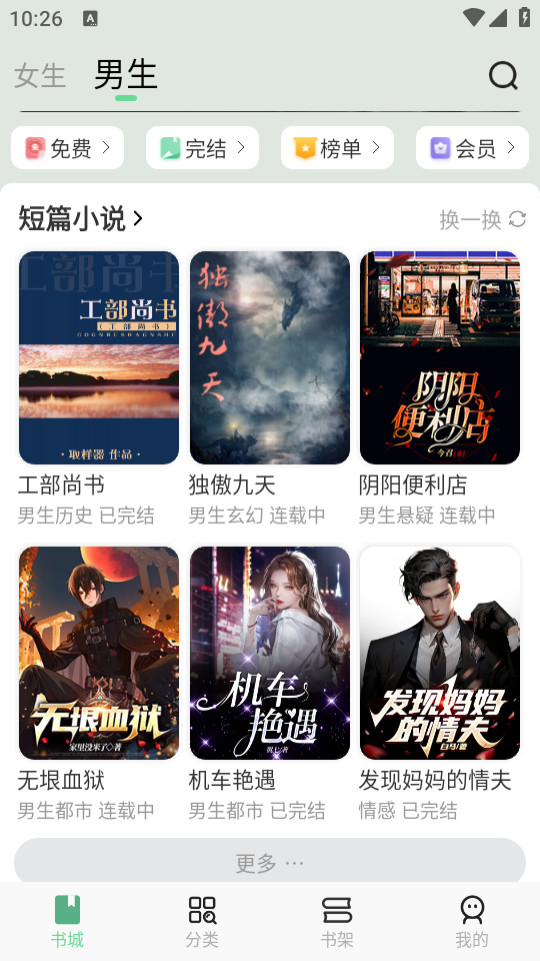The image size is (540, 961).
Task: Open the 短篇小说 section
Action: coord(80,218)
